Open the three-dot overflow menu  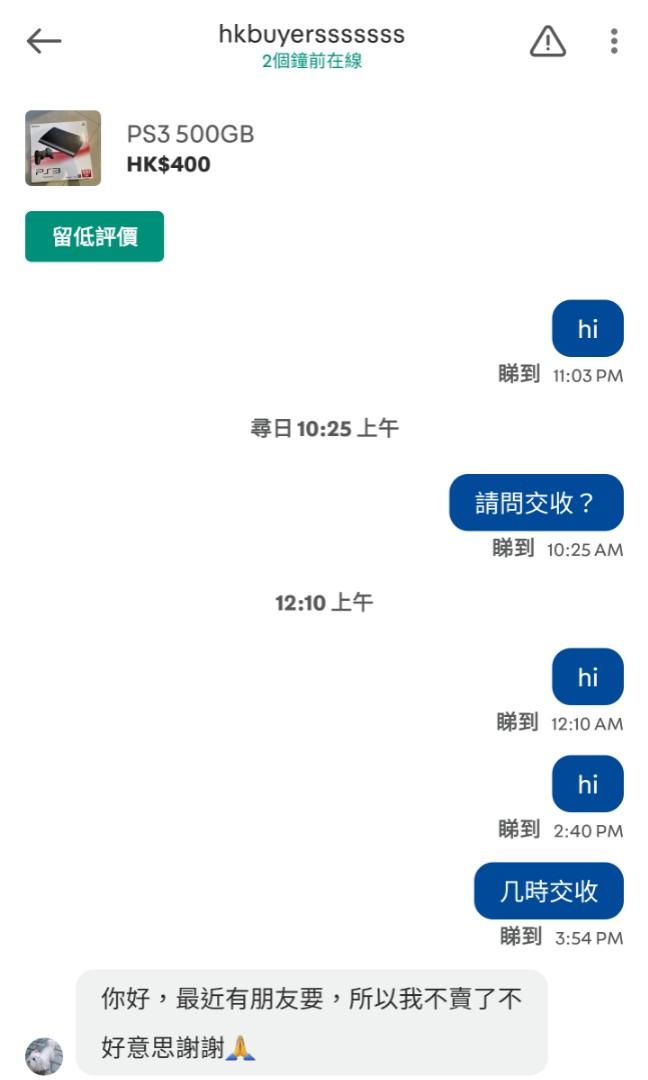[x=614, y=41]
